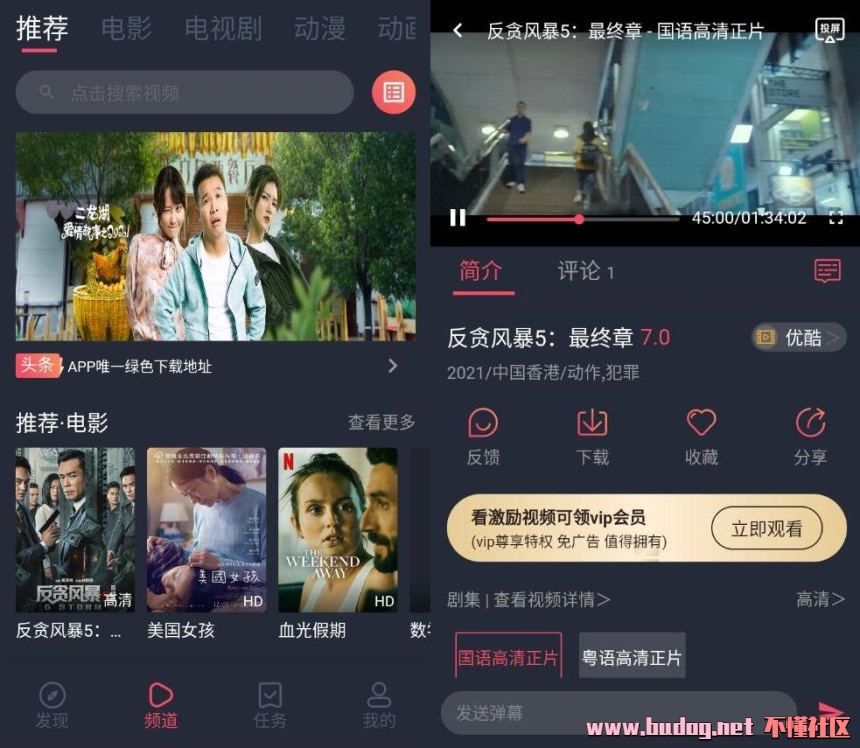Go to the 发现 bottom tab
Image resolution: width=860 pixels, height=748 pixels.
[x=52, y=705]
